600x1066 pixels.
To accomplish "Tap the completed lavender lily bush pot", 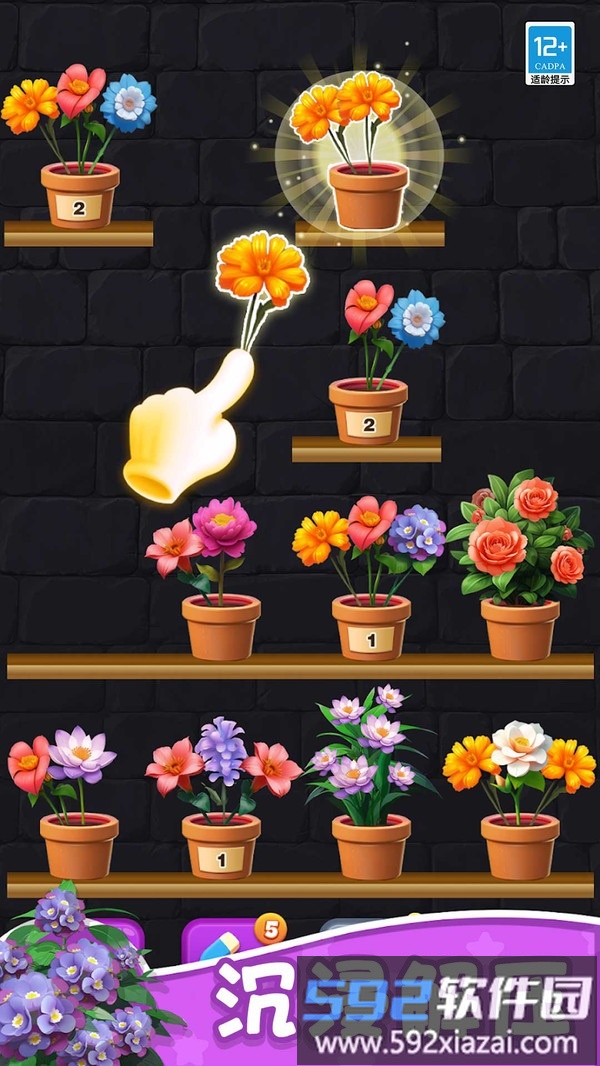I will point(371,845).
